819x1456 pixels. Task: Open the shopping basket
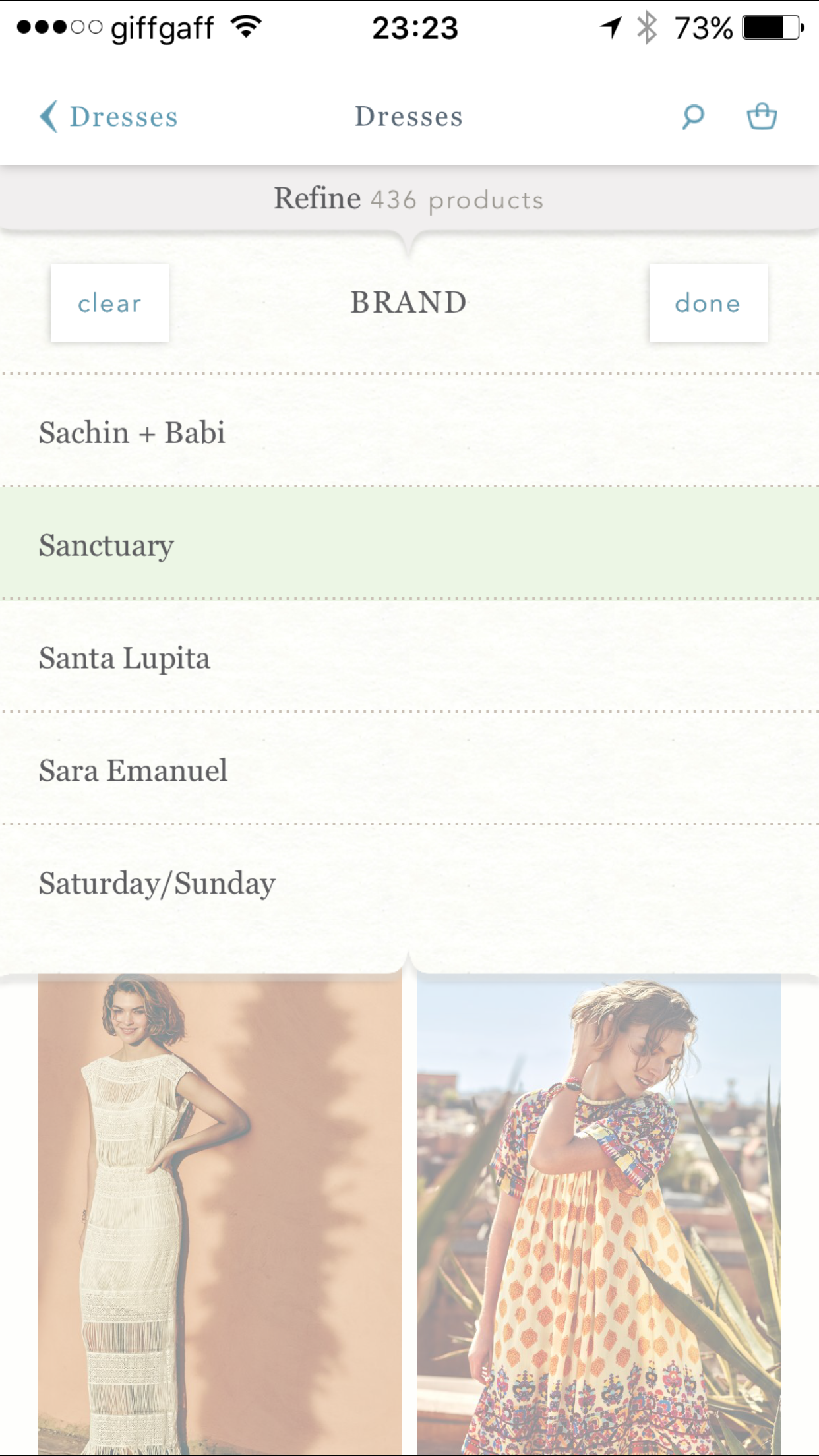(762, 117)
